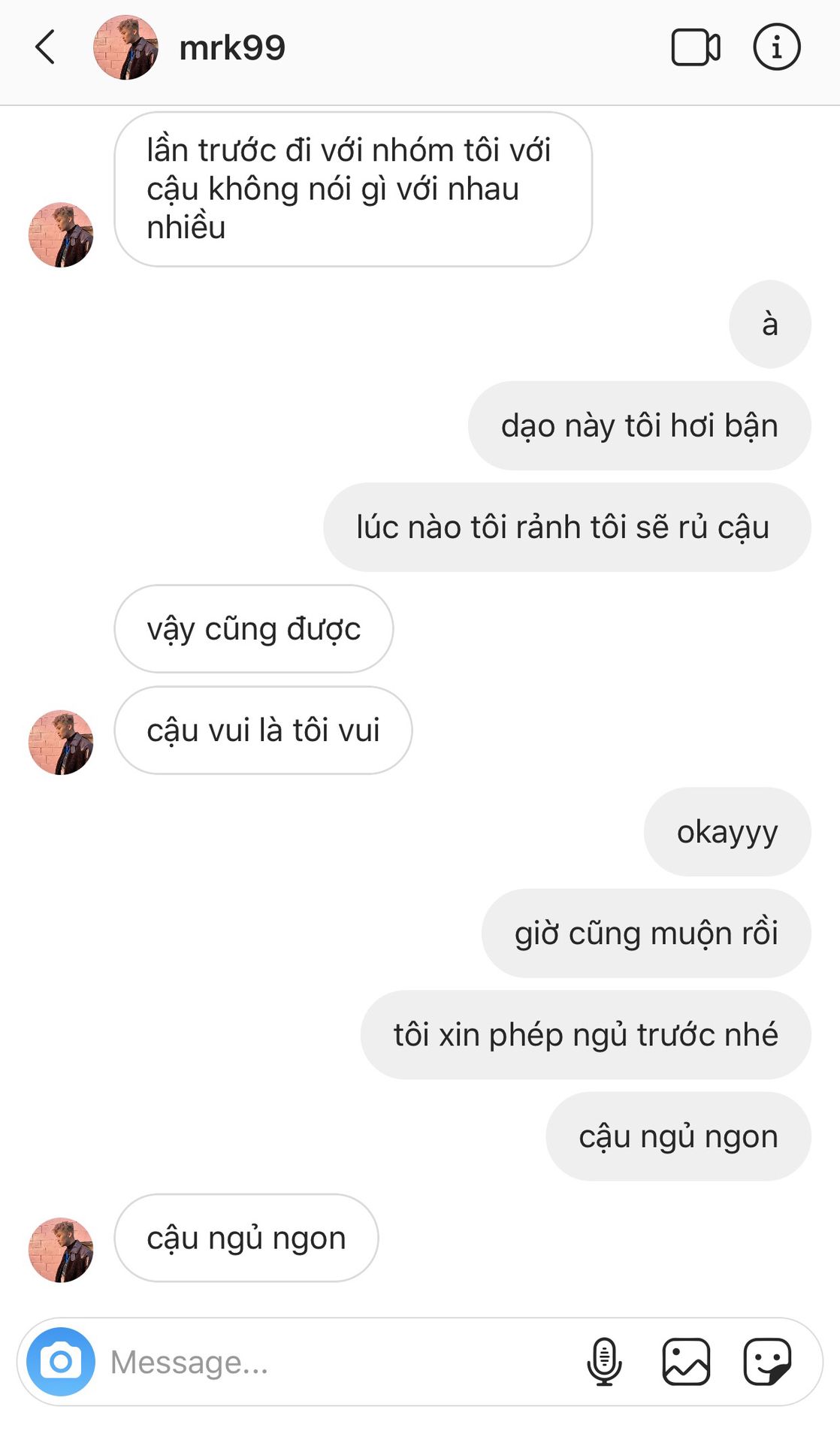Open the camera from the message bar

tap(61, 1362)
